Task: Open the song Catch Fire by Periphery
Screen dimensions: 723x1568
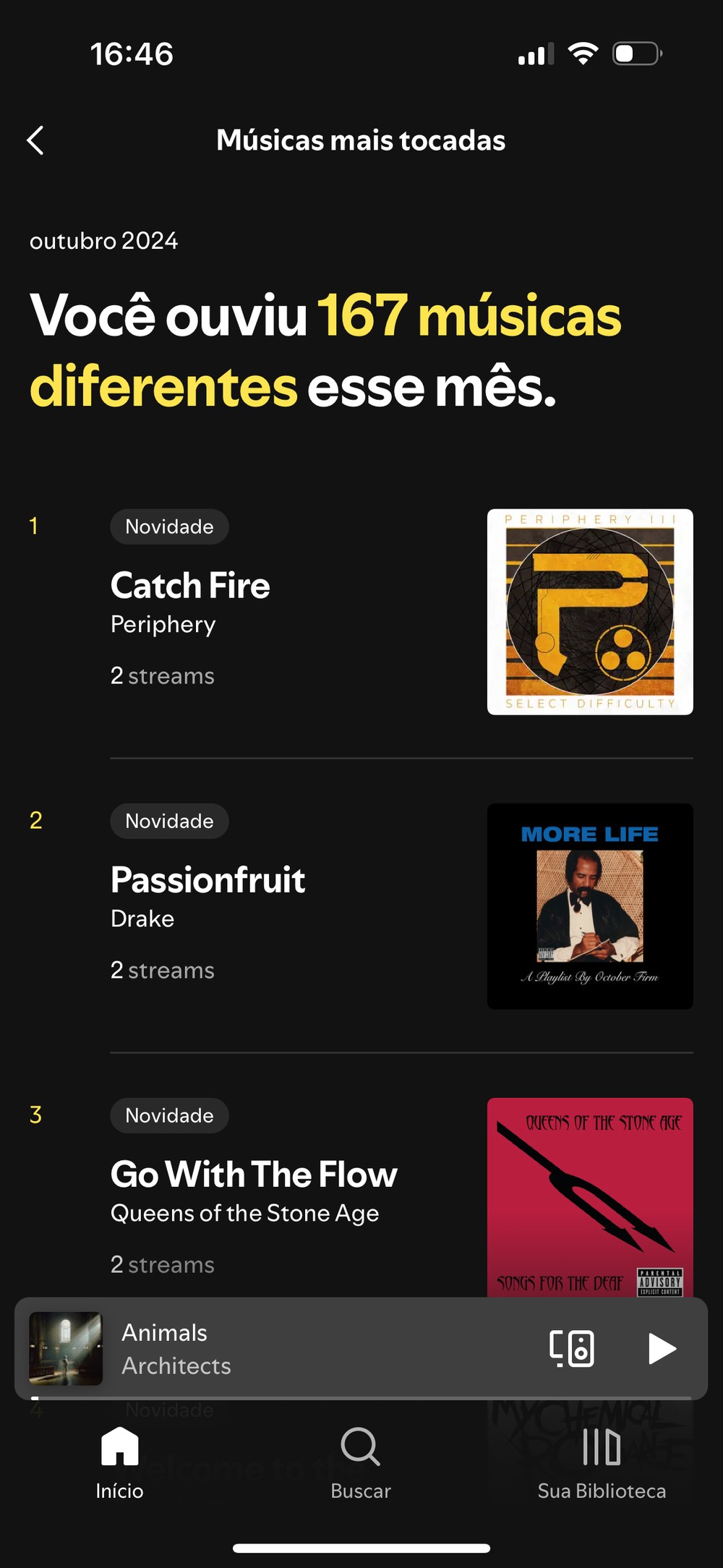Action: [x=190, y=585]
